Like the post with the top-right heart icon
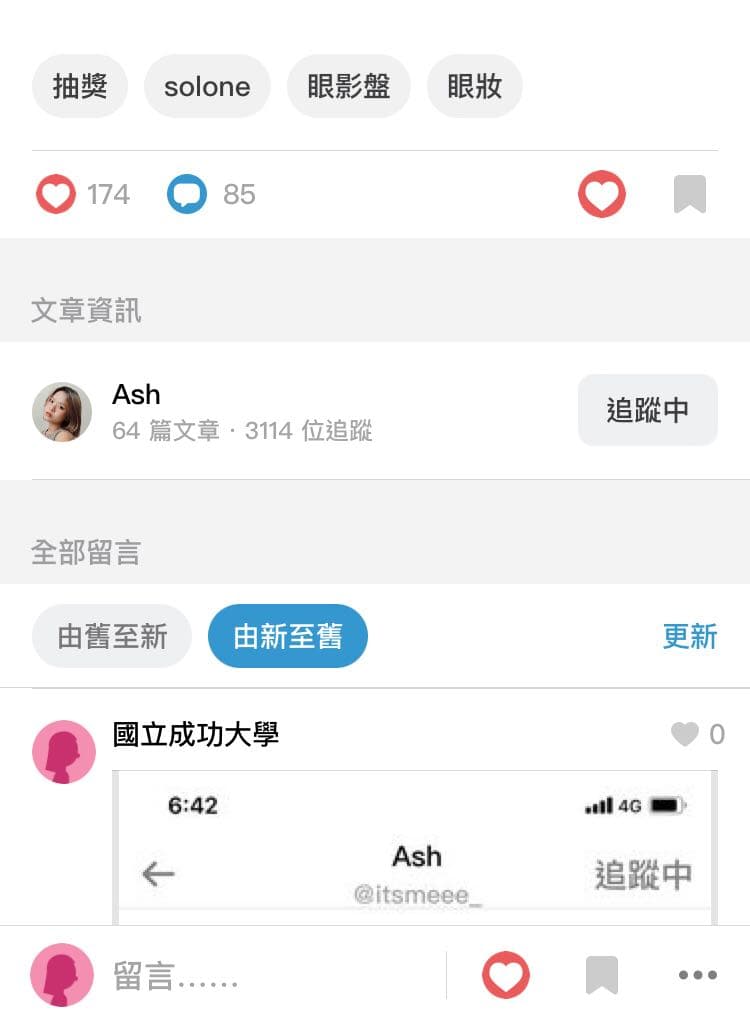Image resolution: width=750 pixels, height=1025 pixels. pos(602,194)
